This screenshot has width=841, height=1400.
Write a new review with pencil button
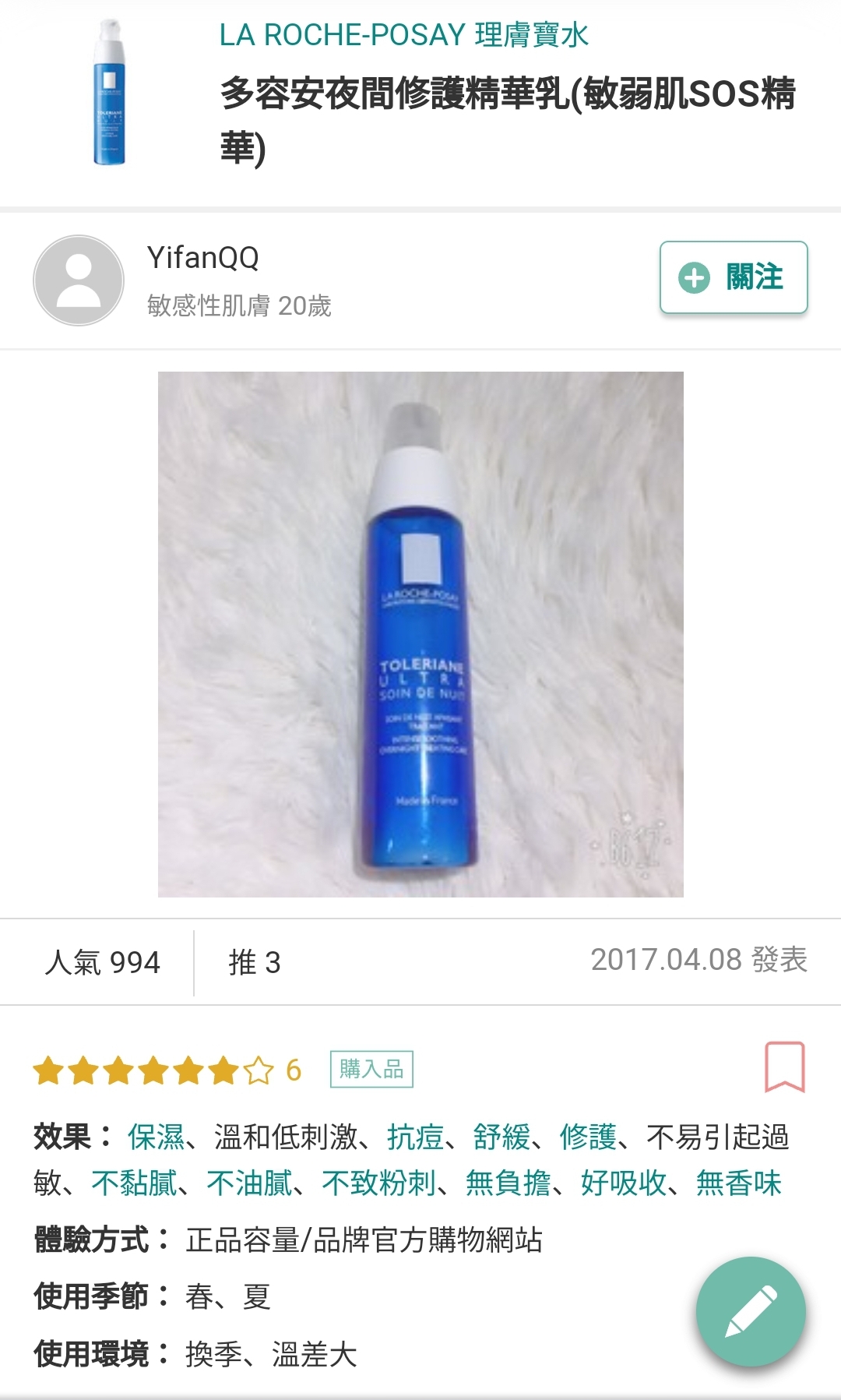tap(750, 1311)
